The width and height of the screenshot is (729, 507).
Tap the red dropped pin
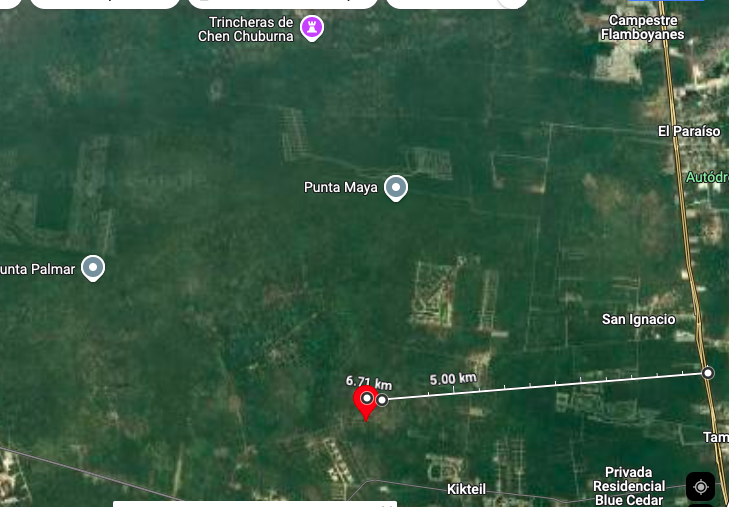coord(366,400)
